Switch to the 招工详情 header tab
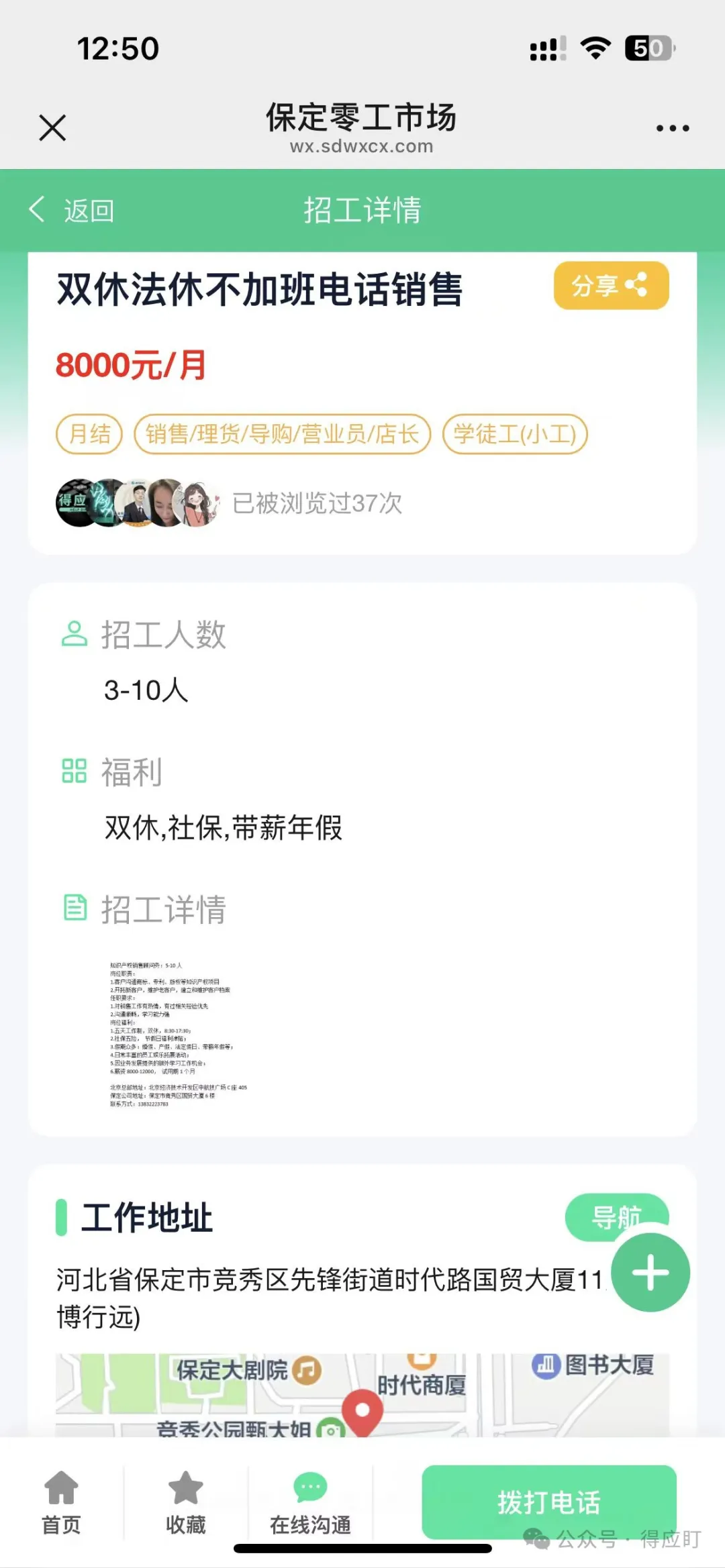The image size is (725, 1568). [x=362, y=211]
